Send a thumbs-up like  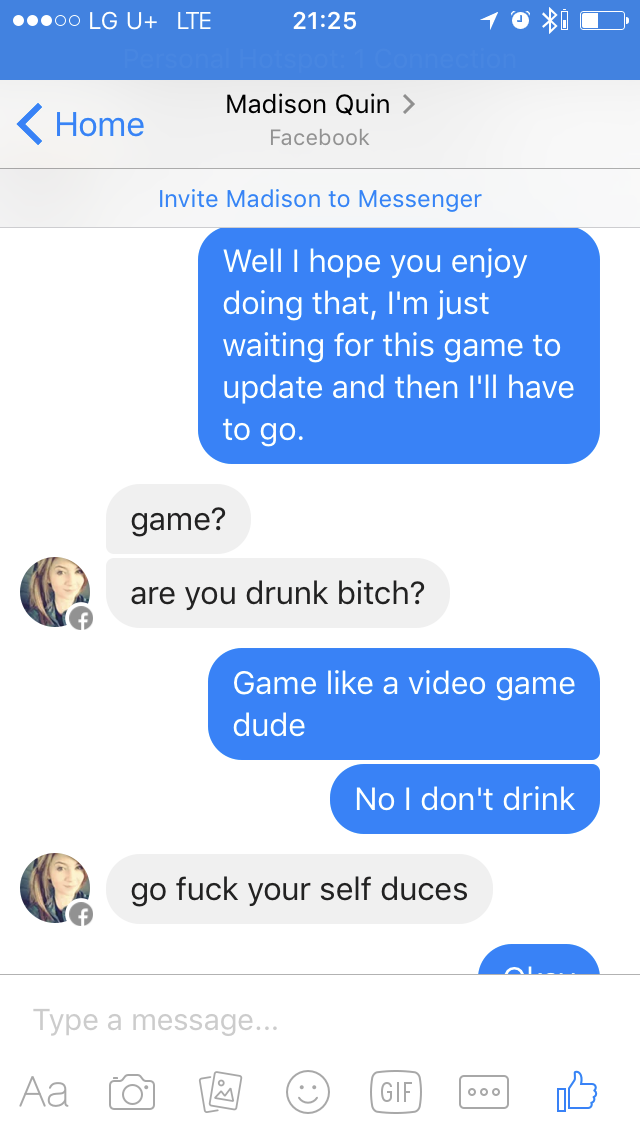tap(577, 1092)
